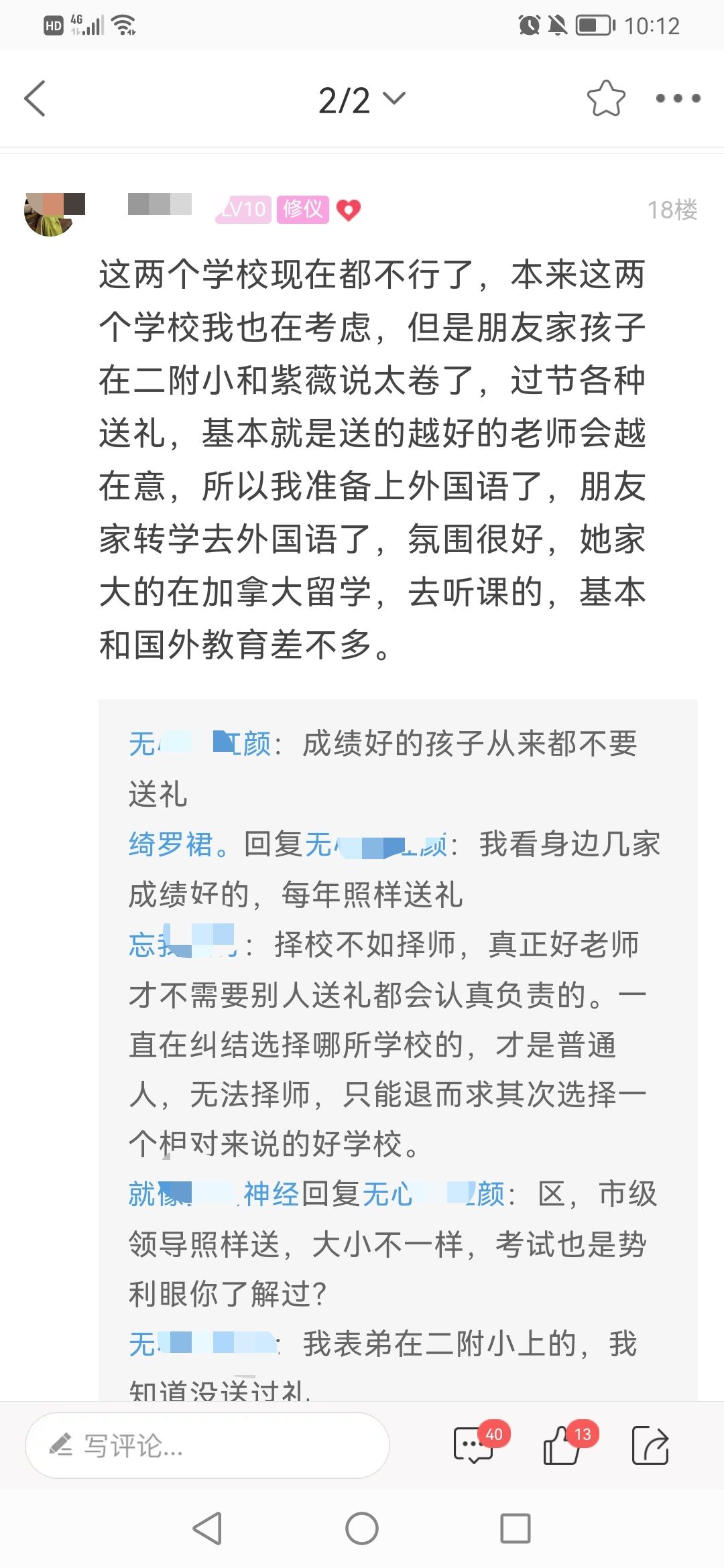724x1568 pixels.
Task: Open system recent apps
Action: 516,1528
